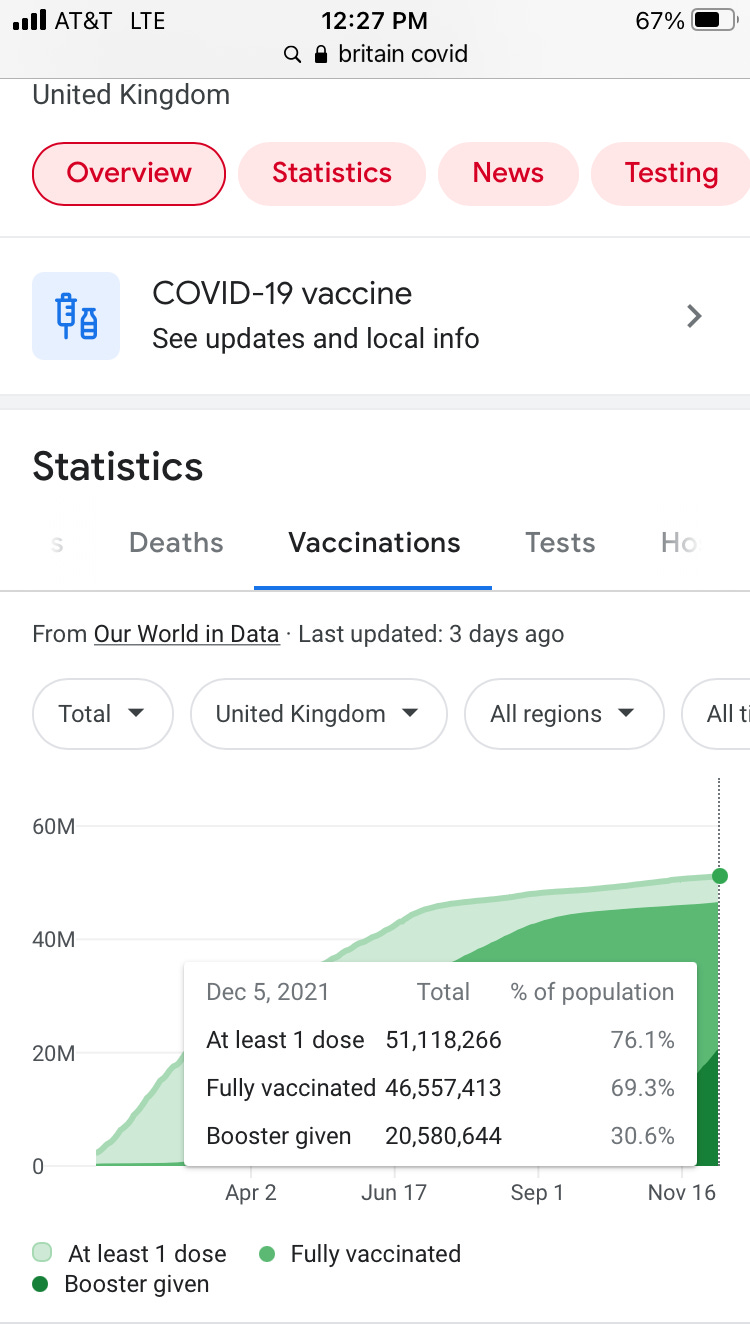750x1334 pixels.
Task: Expand the All regions dropdown
Action: click(x=564, y=714)
